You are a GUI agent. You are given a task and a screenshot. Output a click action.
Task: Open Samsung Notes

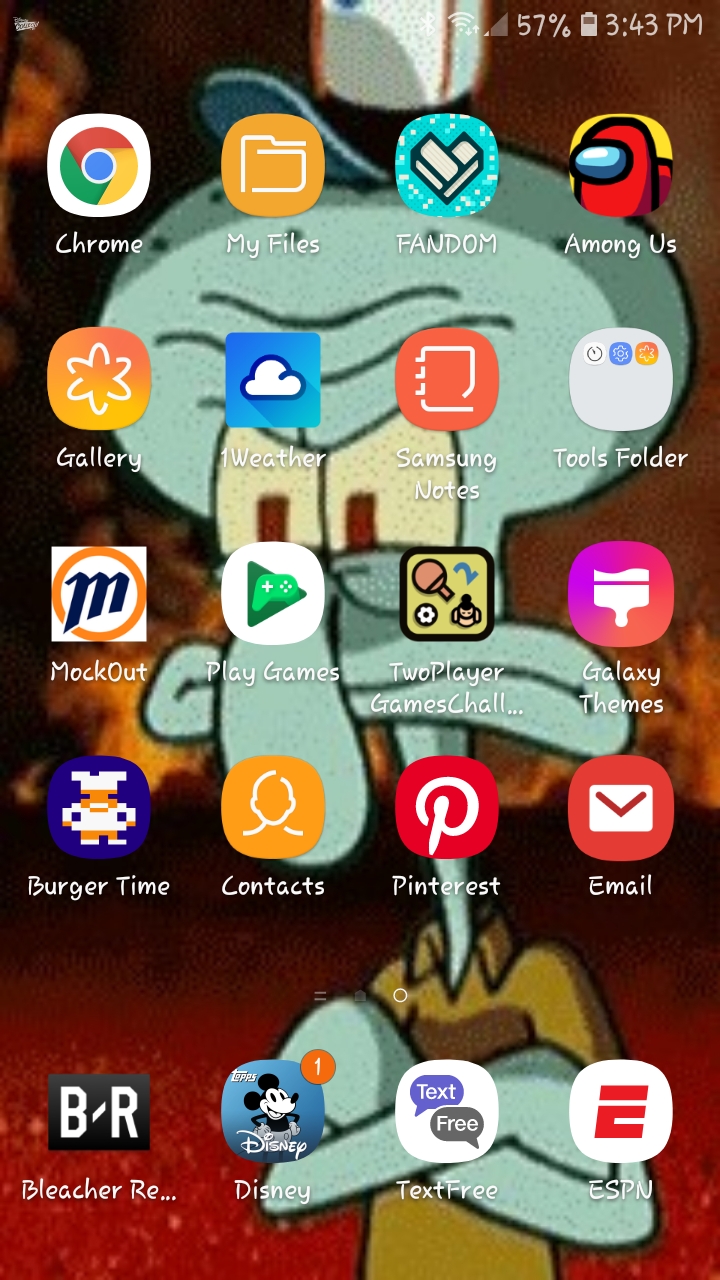447,380
